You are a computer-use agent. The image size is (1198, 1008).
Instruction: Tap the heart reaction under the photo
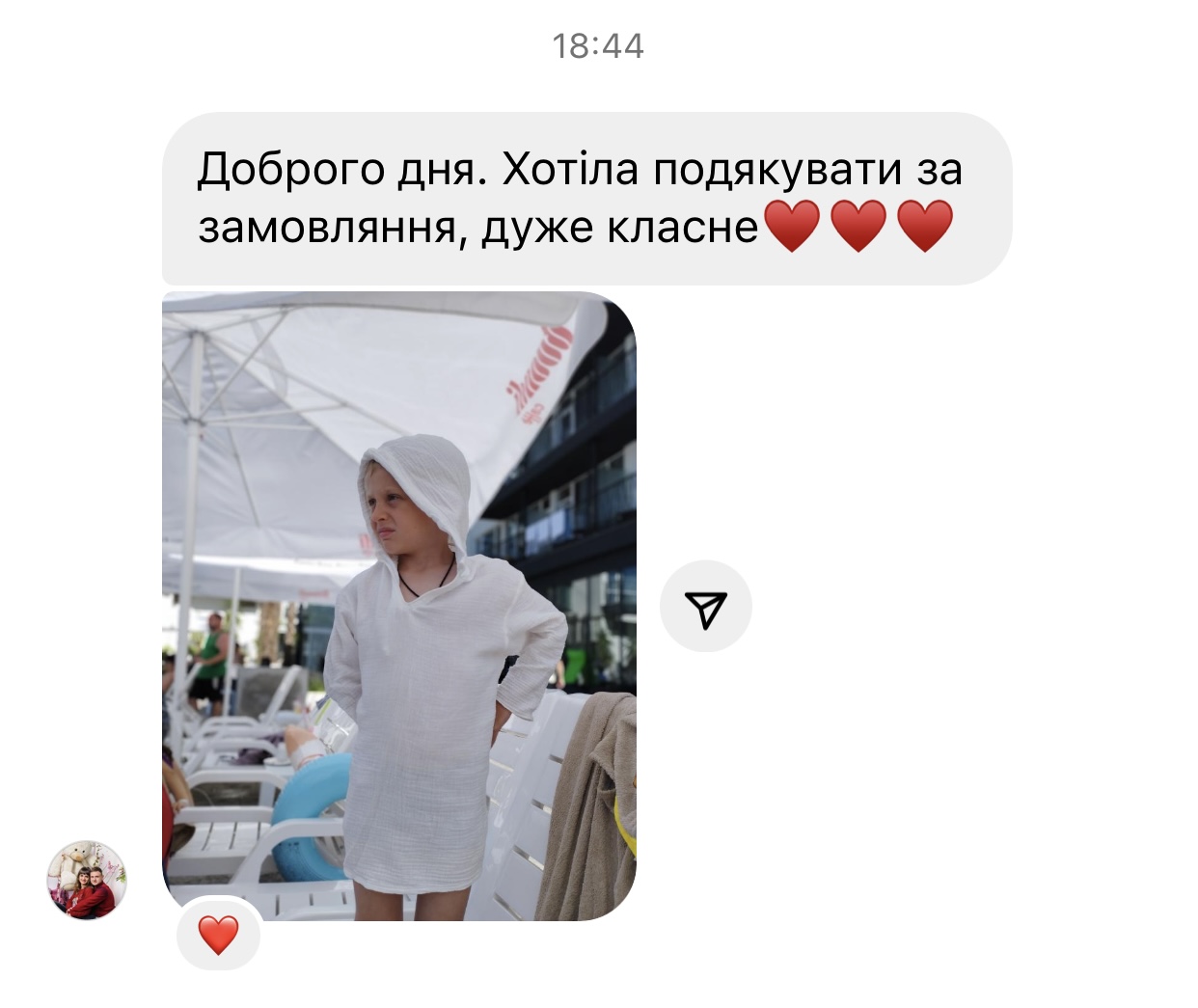tap(219, 935)
